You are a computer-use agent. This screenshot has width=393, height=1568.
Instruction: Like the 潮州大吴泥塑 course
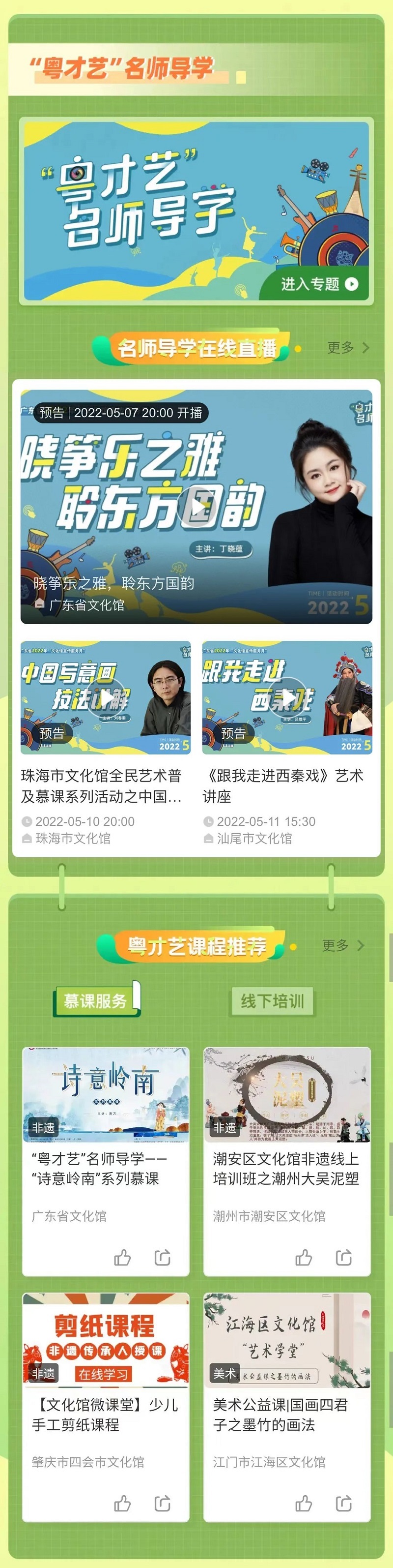click(304, 1258)
